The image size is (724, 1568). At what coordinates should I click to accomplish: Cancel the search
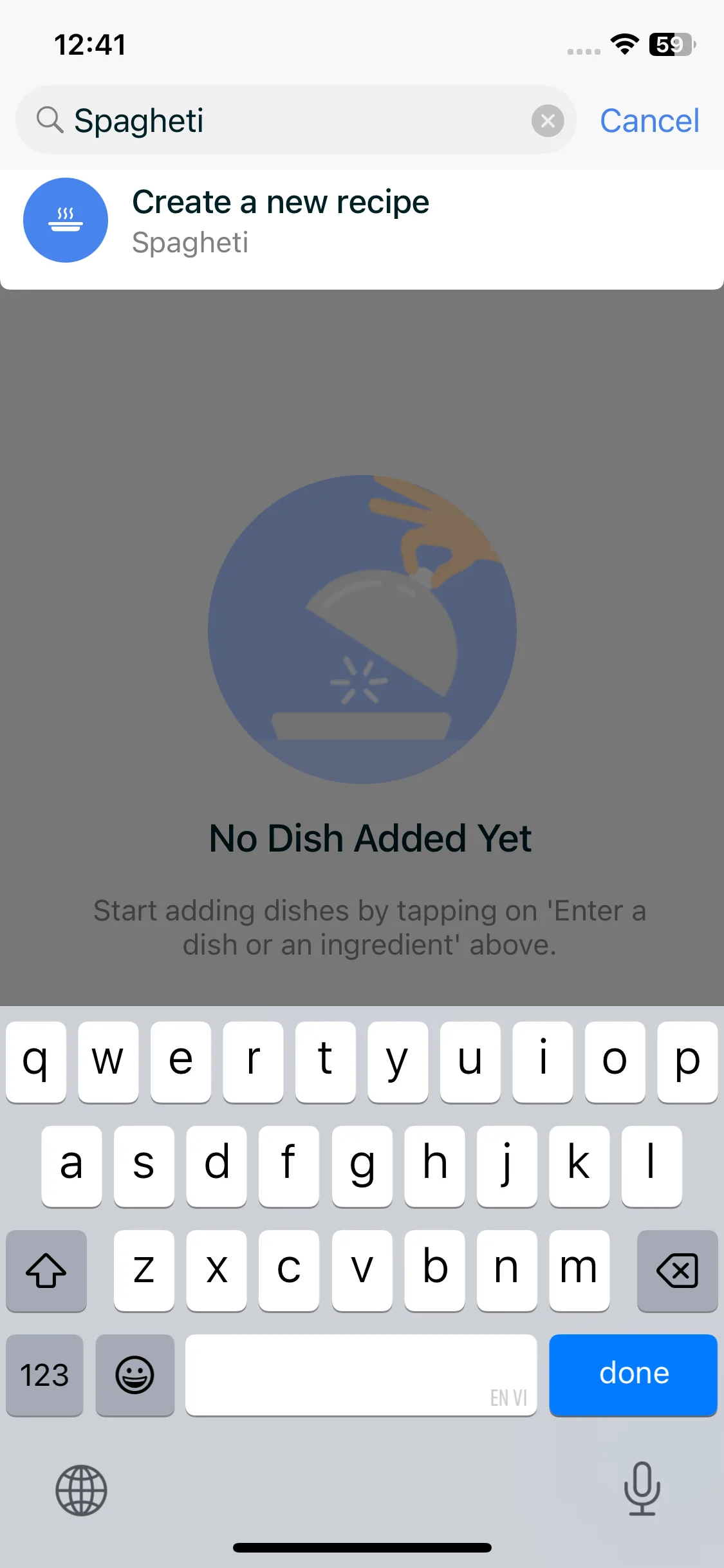[x=649, y=120]
